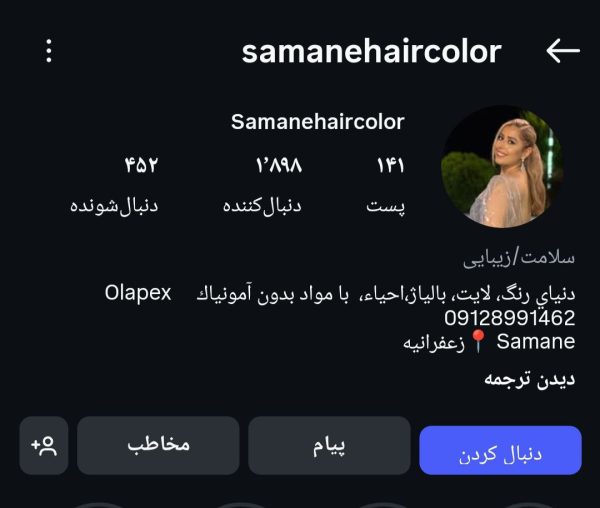The height and width of the screenshot is (508, 600).
Task: Open the مخاطب contact button
Action: [x=158, y=445]
